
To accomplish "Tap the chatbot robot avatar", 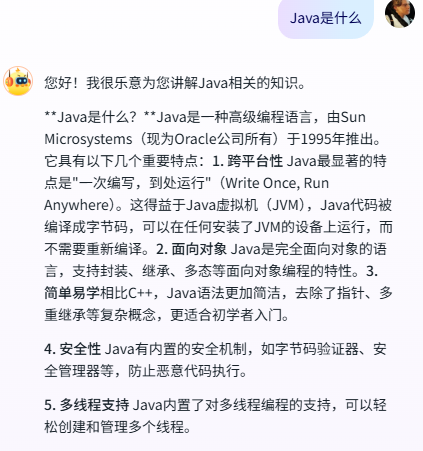I will tap(18, 81).
